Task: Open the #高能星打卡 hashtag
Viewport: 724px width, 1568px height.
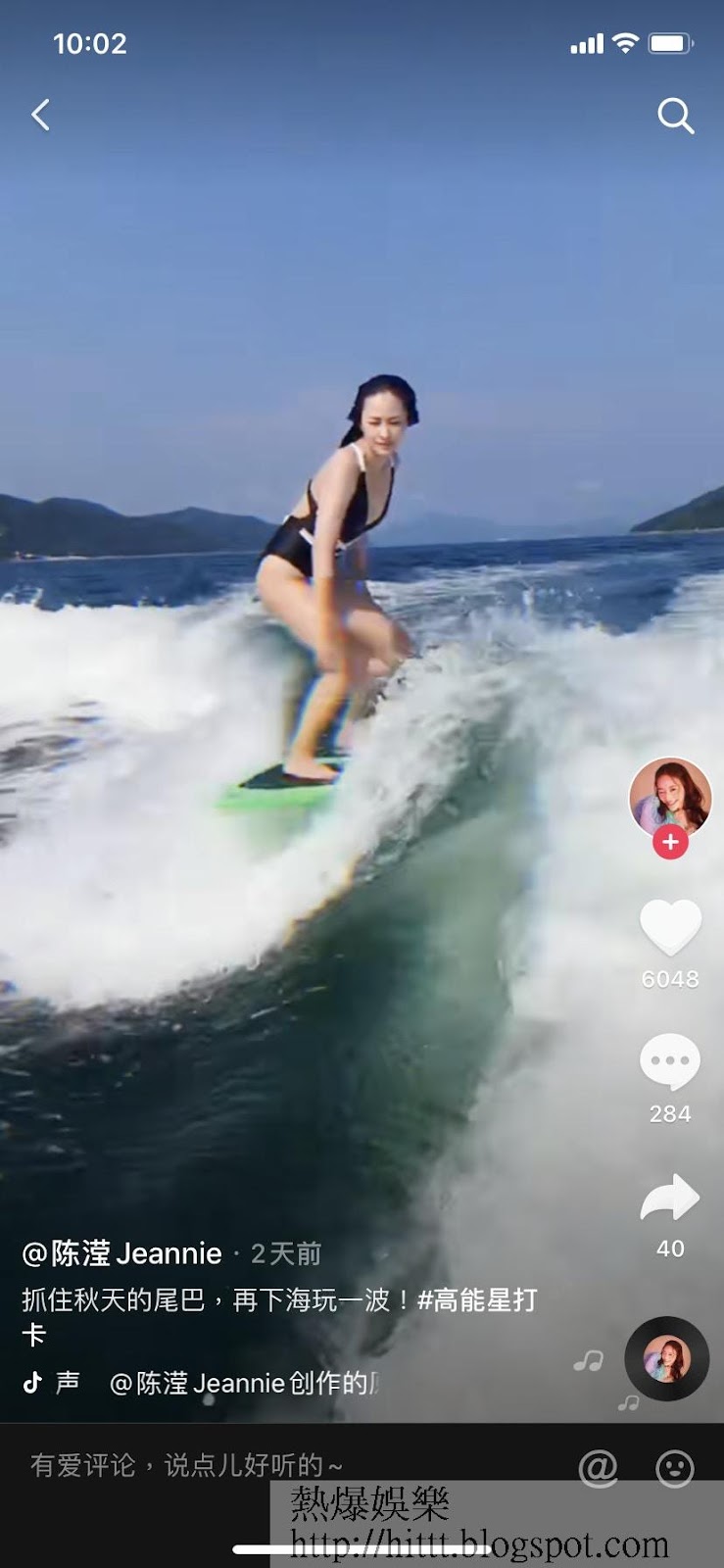Action: click(477, 1300)
